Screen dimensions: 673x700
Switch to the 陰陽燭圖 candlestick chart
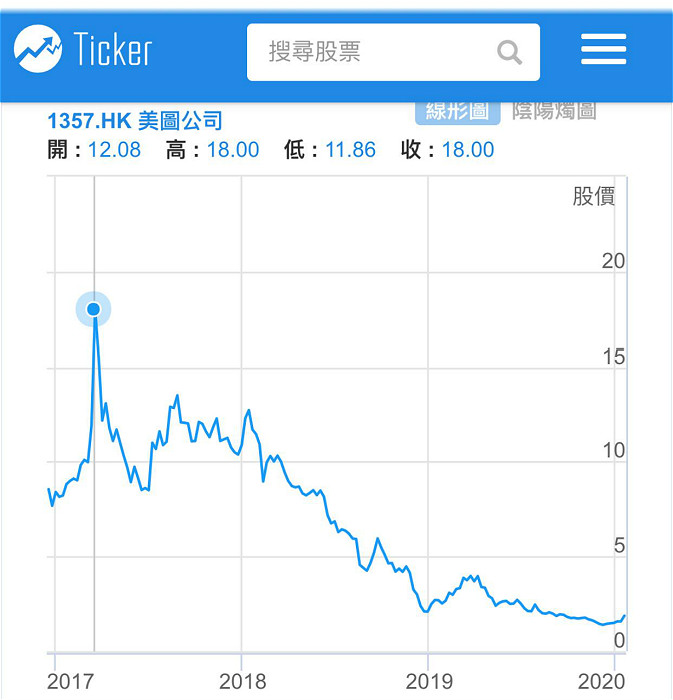click(554, 112)
